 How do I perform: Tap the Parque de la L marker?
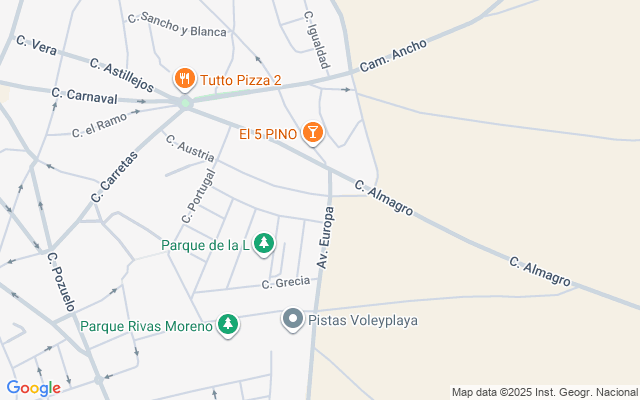click(x=264, y=244)
